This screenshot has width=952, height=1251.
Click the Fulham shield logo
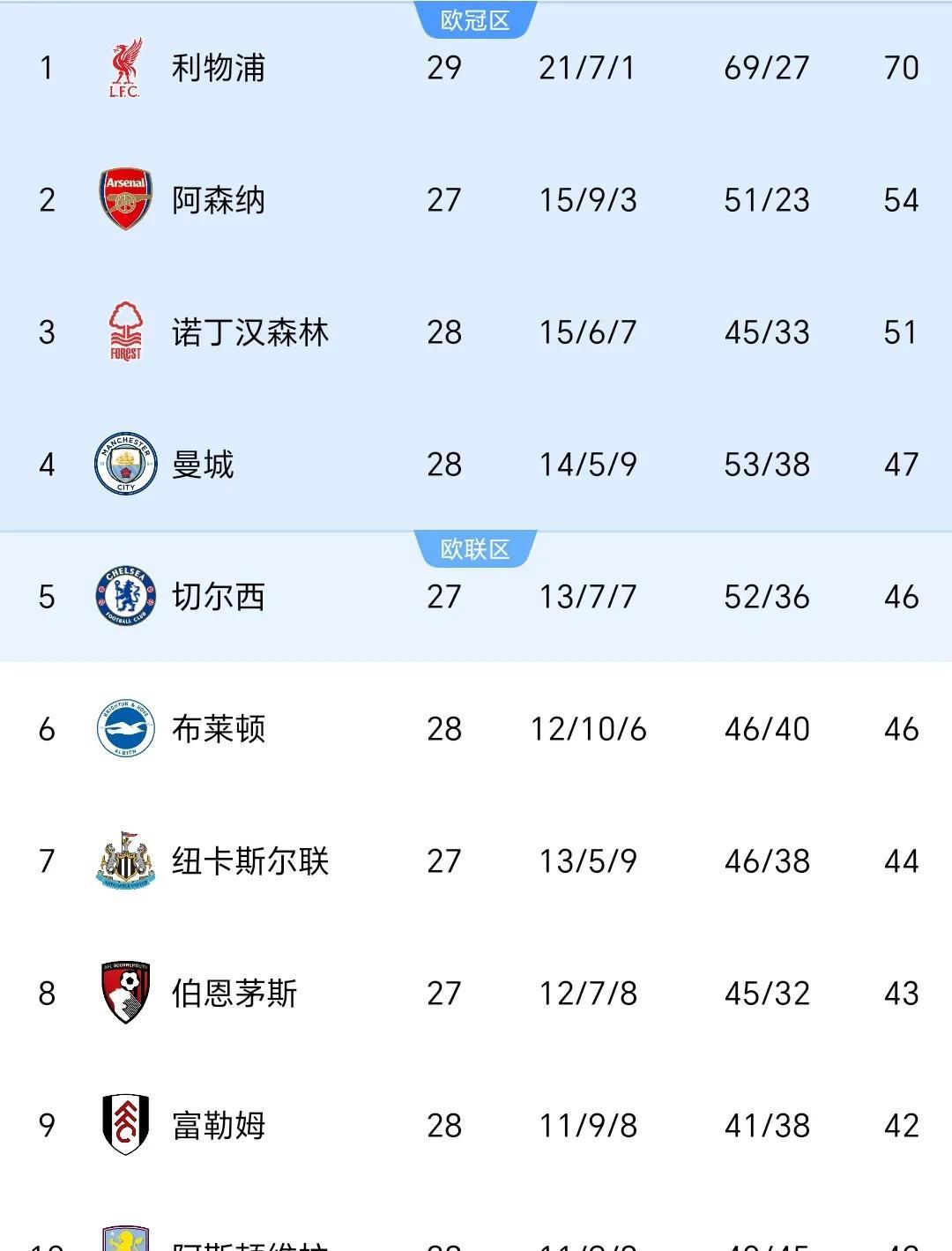click(x=123, y=1125)
